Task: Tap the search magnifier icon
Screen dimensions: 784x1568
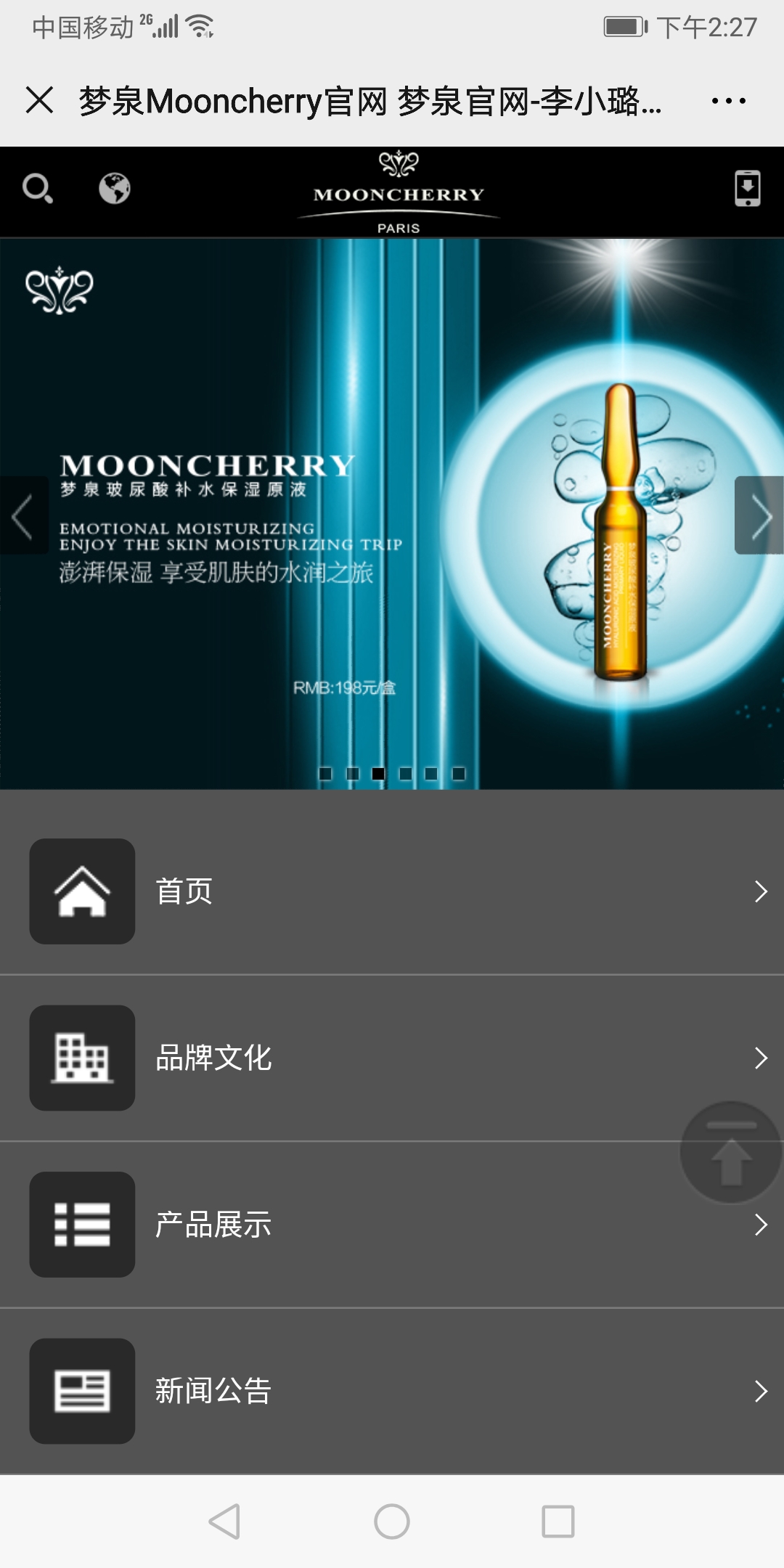Action: tap(37, 189)
